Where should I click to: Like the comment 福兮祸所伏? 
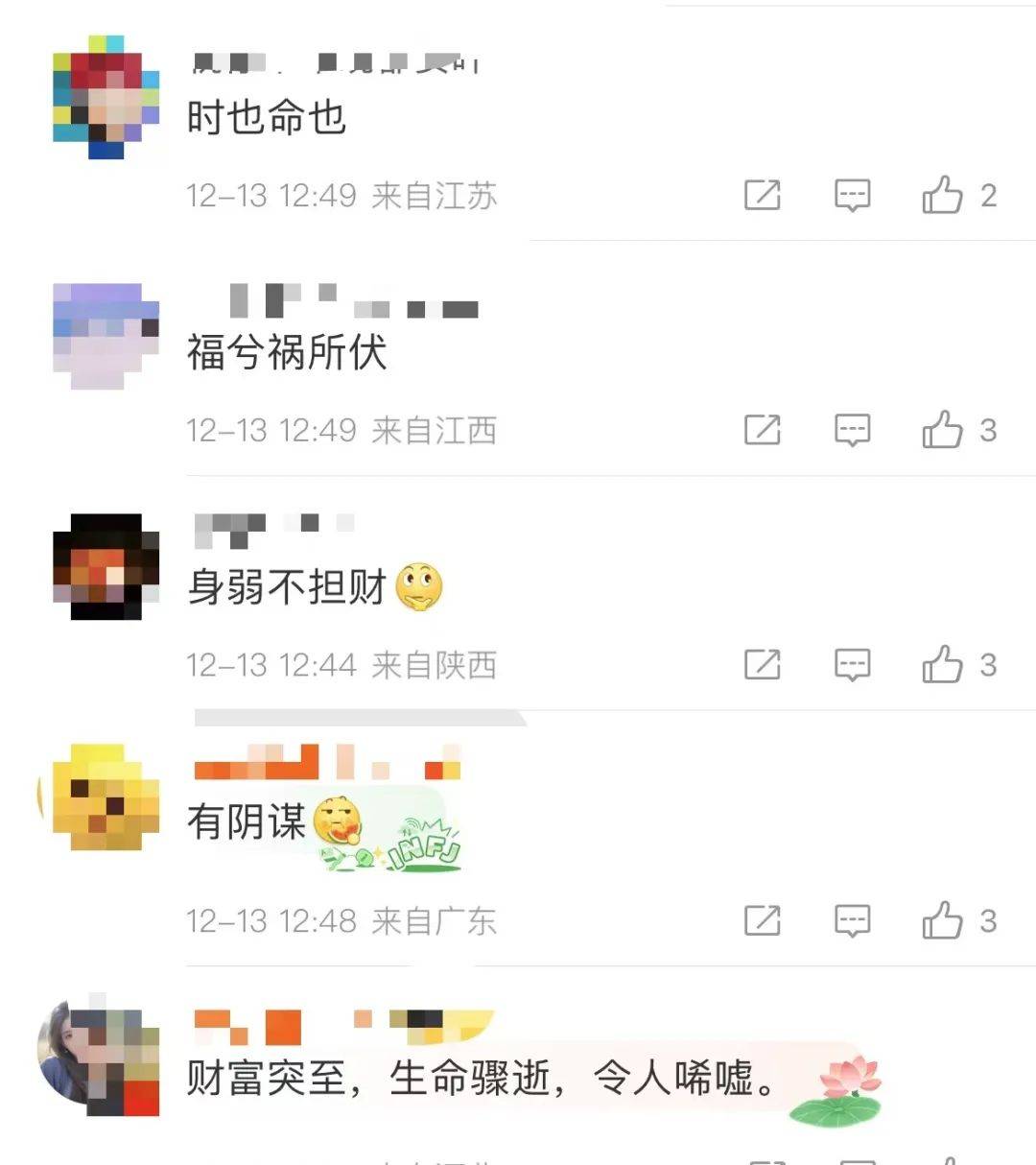tap(942, 430)
